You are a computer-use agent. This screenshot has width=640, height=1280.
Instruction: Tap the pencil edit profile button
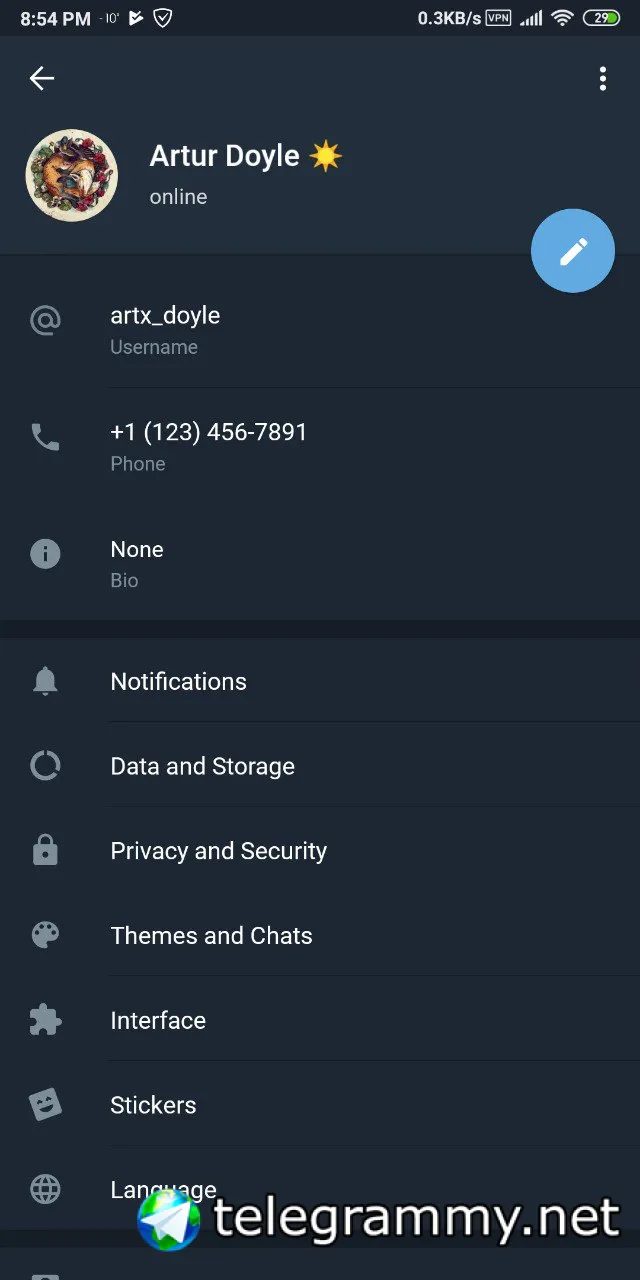[x=573, y=251]
